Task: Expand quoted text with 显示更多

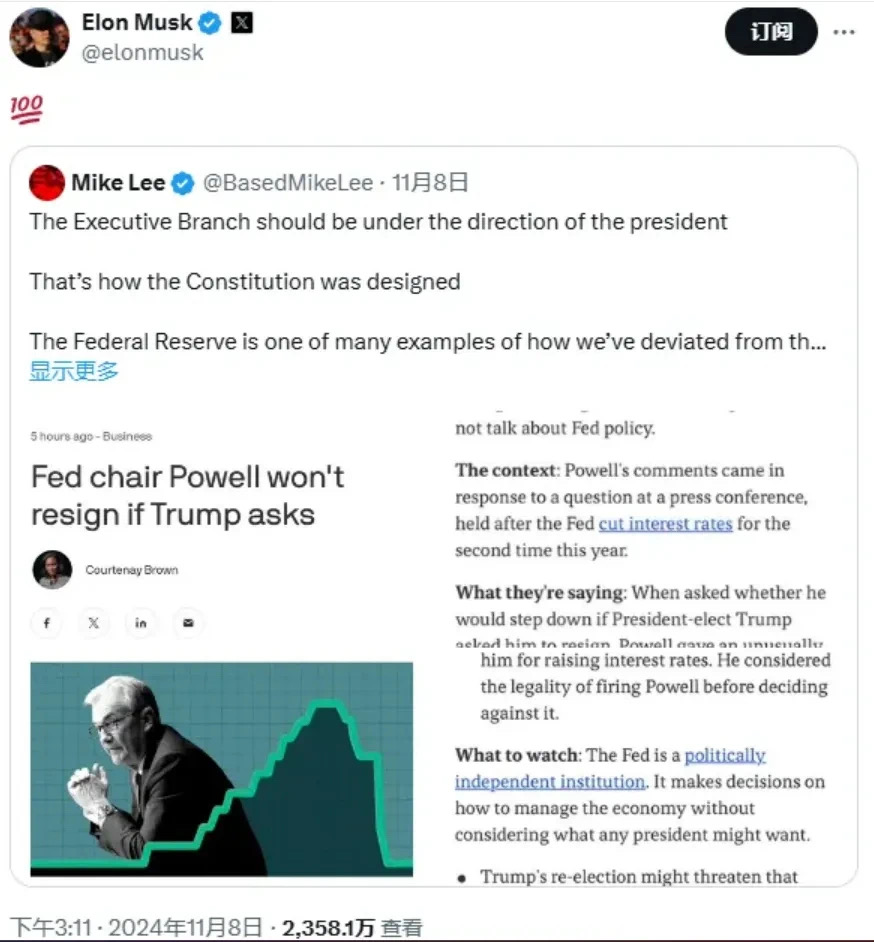Action: click(x=74, y=371)
